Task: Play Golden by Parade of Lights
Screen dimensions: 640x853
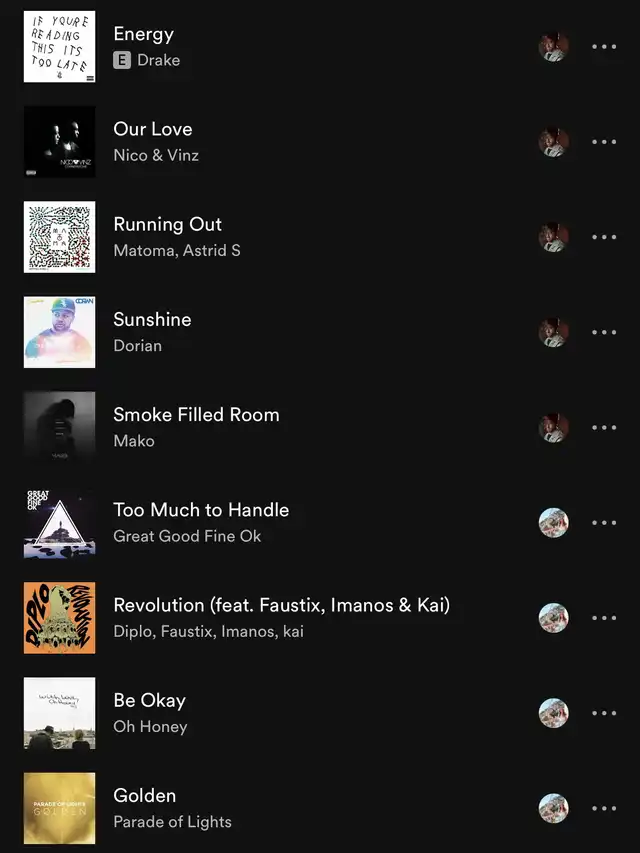Action: [144, 795]
